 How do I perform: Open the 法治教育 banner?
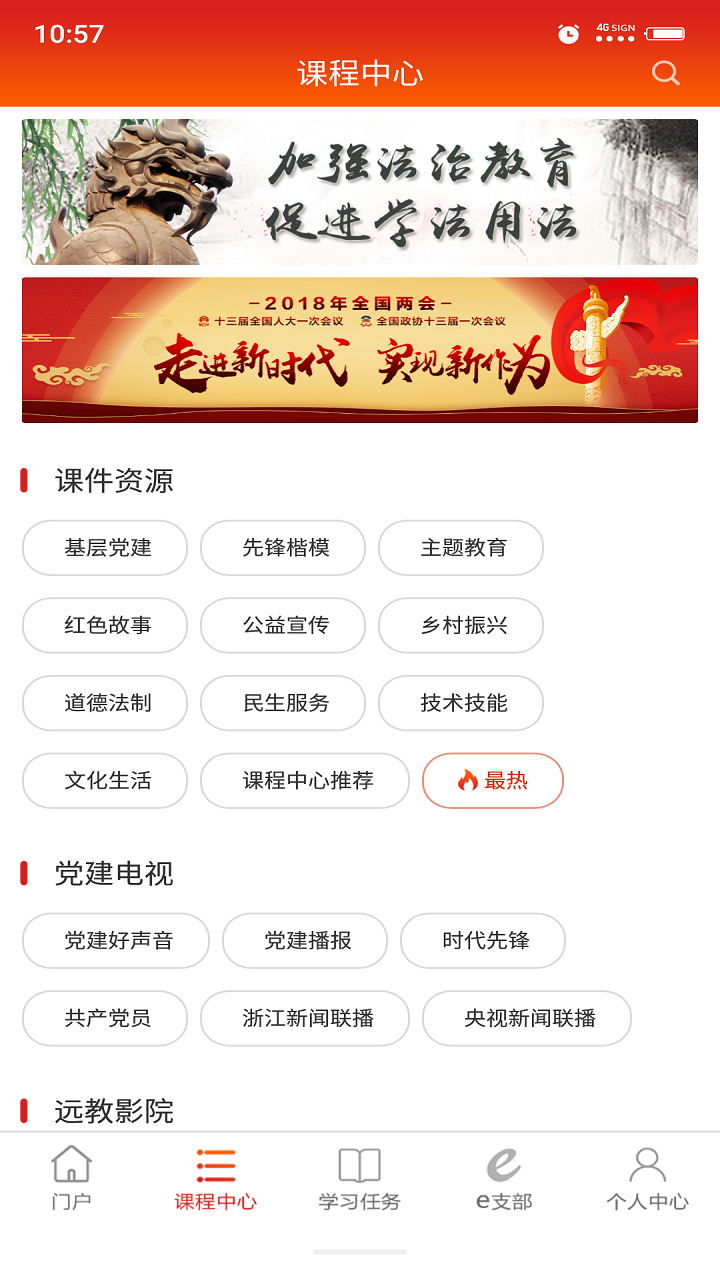pos(360,192)
